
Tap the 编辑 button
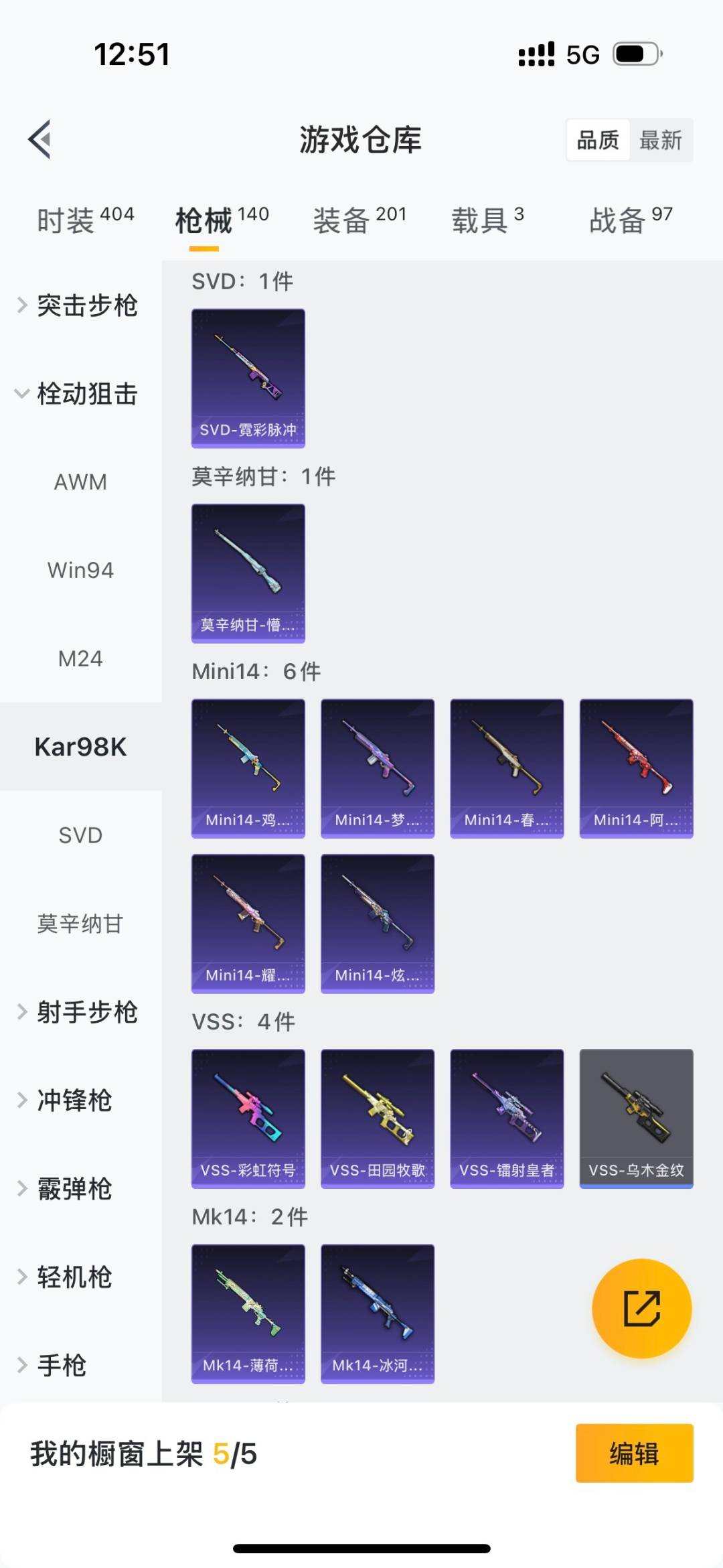click(x=633, y=1453)
